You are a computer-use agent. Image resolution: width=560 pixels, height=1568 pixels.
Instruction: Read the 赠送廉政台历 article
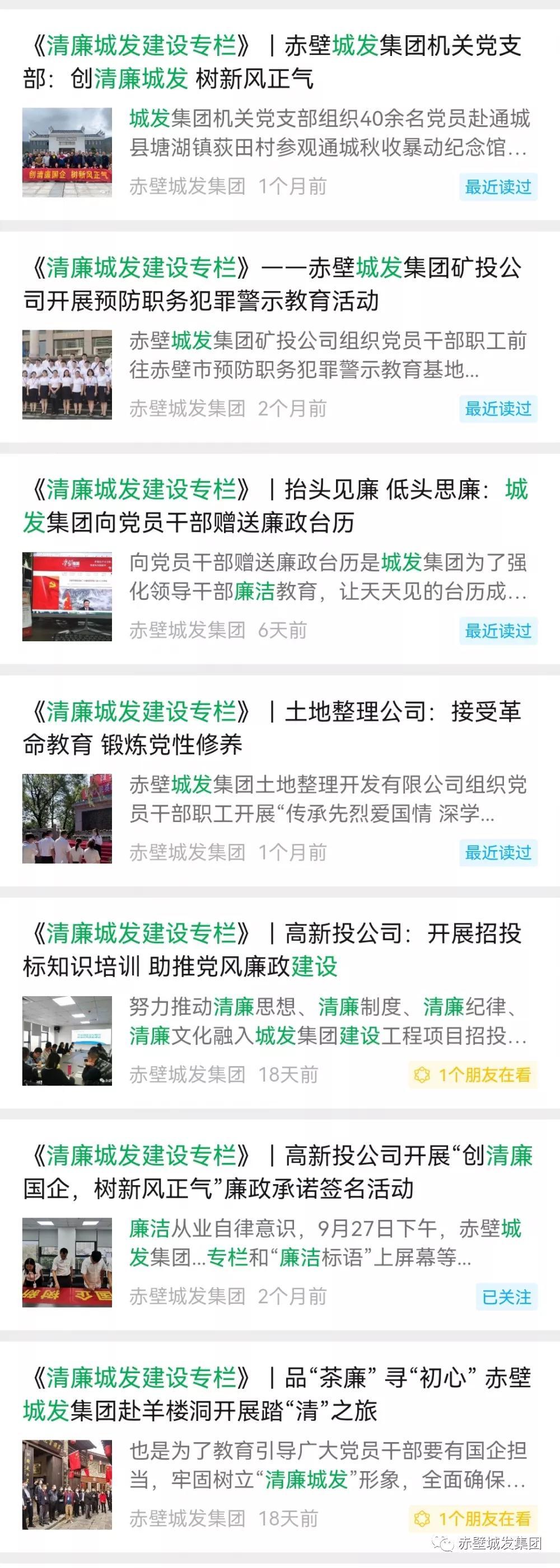pyautogui.click(x=276, y=506)
